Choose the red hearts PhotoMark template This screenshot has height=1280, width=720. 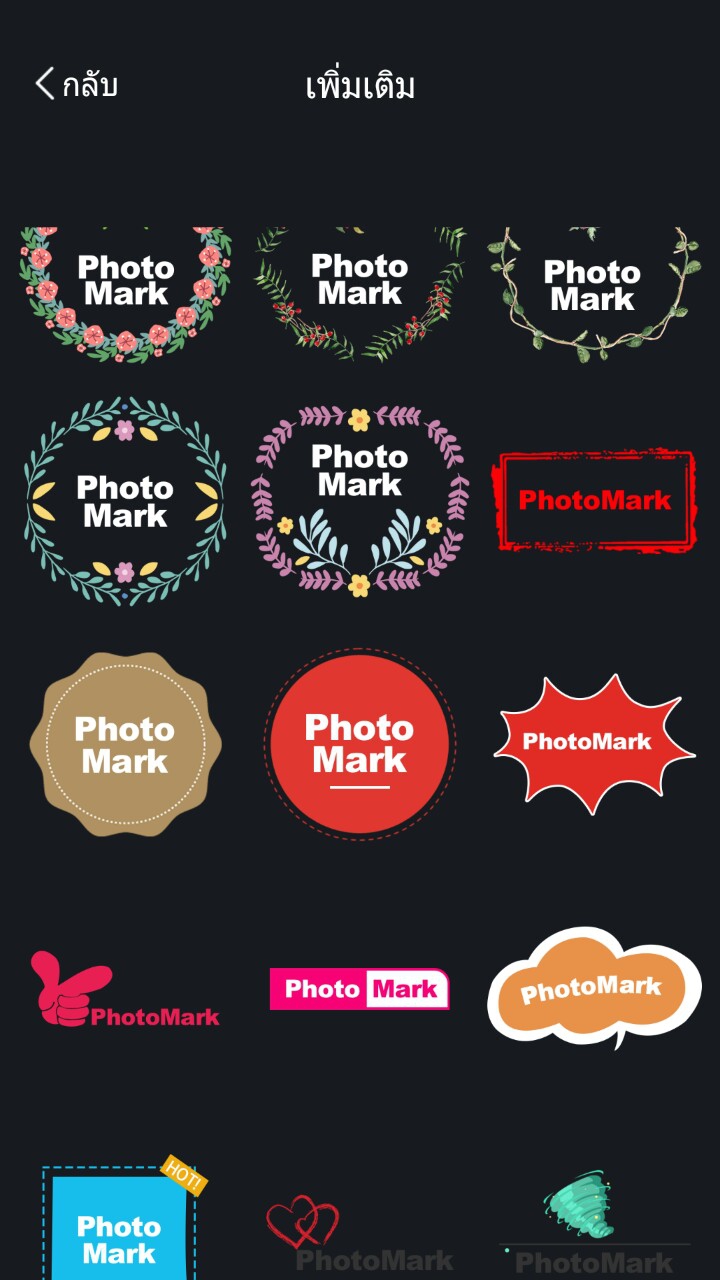(x=360, y=1235)
